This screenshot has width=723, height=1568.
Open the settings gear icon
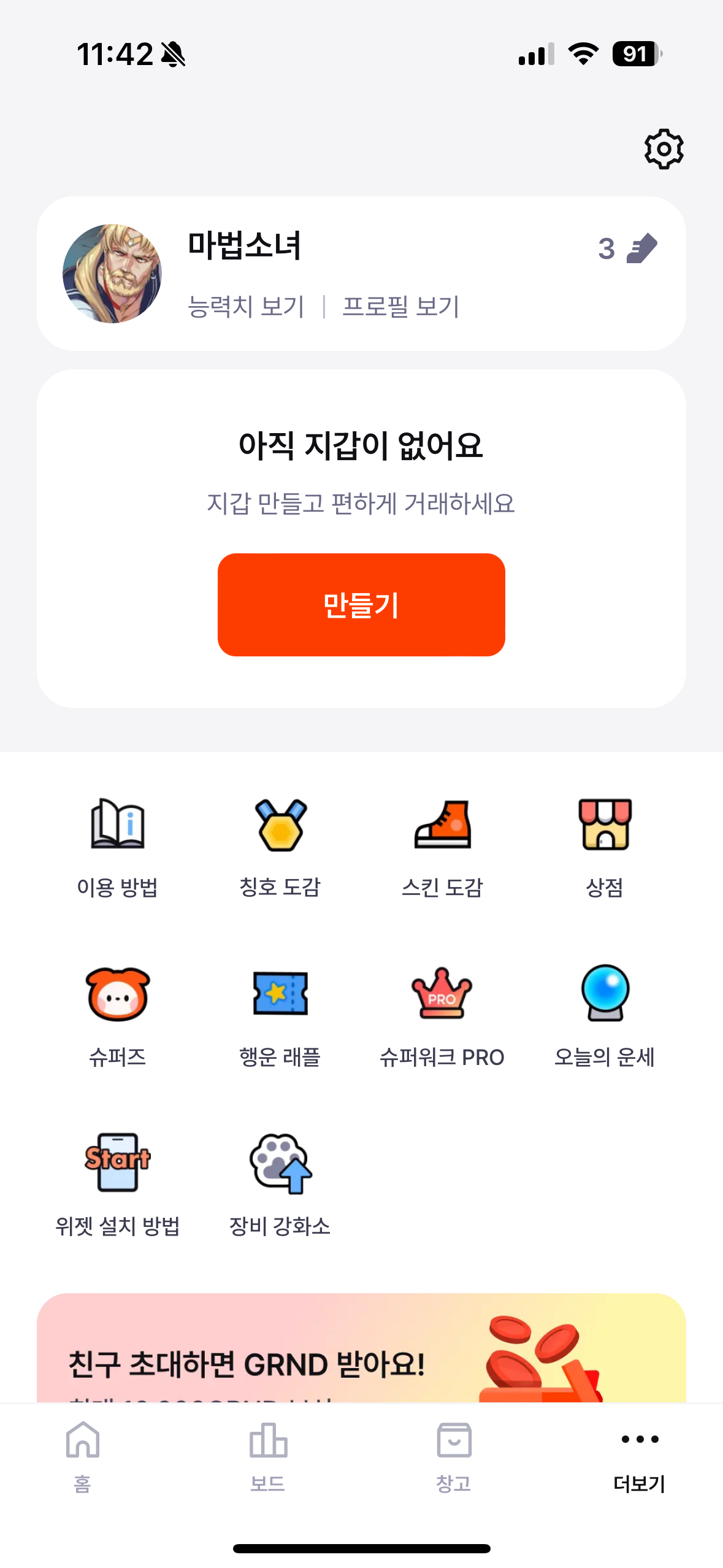(664, 149)
